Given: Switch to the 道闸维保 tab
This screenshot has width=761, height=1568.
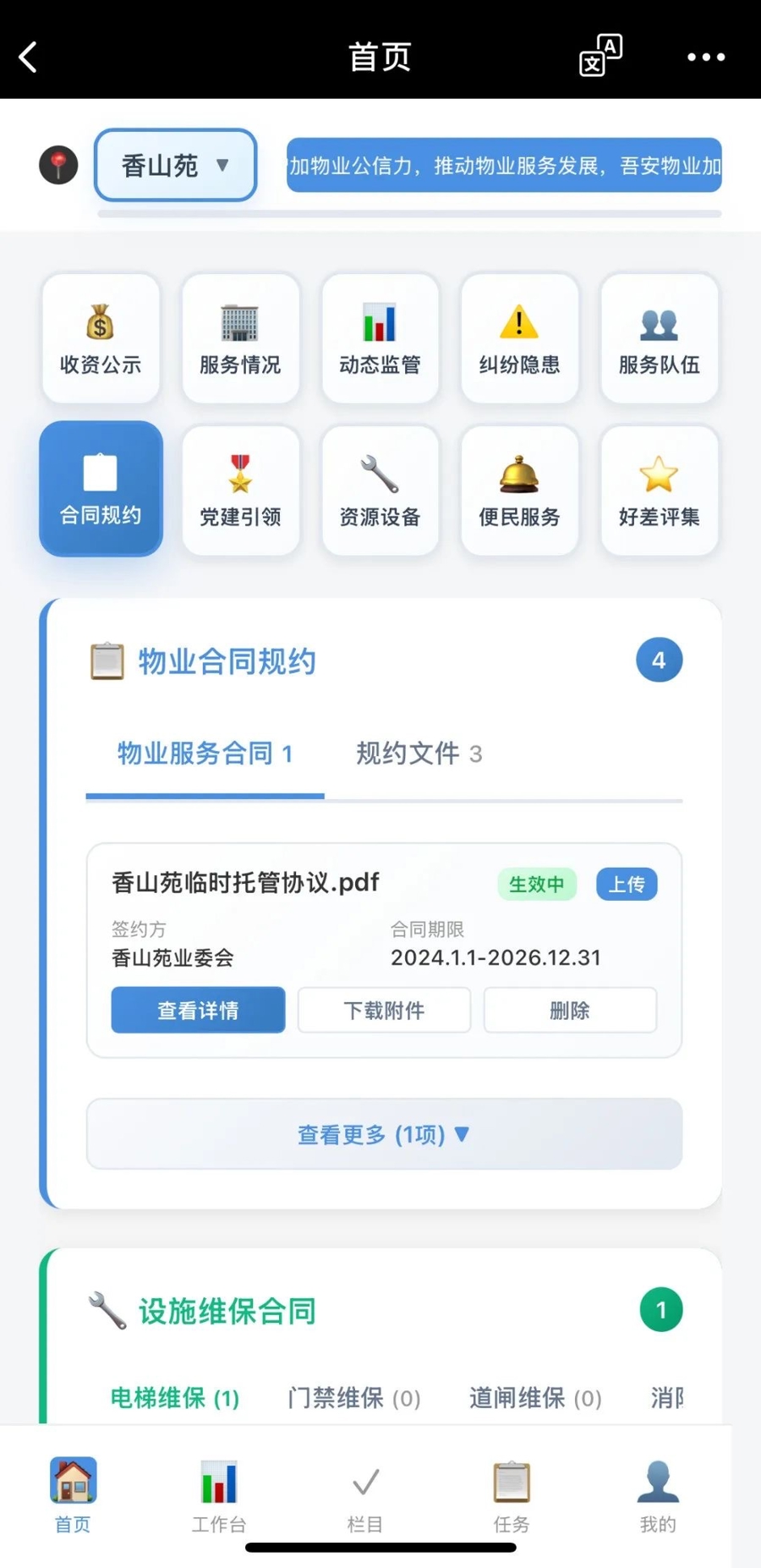Looking at the screenshot, I should [535, 1398].
